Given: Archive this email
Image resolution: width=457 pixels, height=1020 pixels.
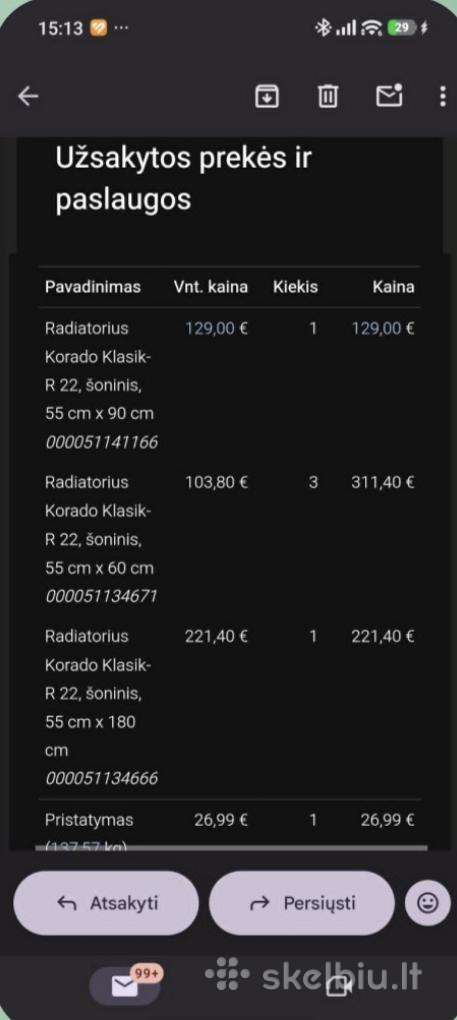Looking at the screenshot, I should 267,96.
